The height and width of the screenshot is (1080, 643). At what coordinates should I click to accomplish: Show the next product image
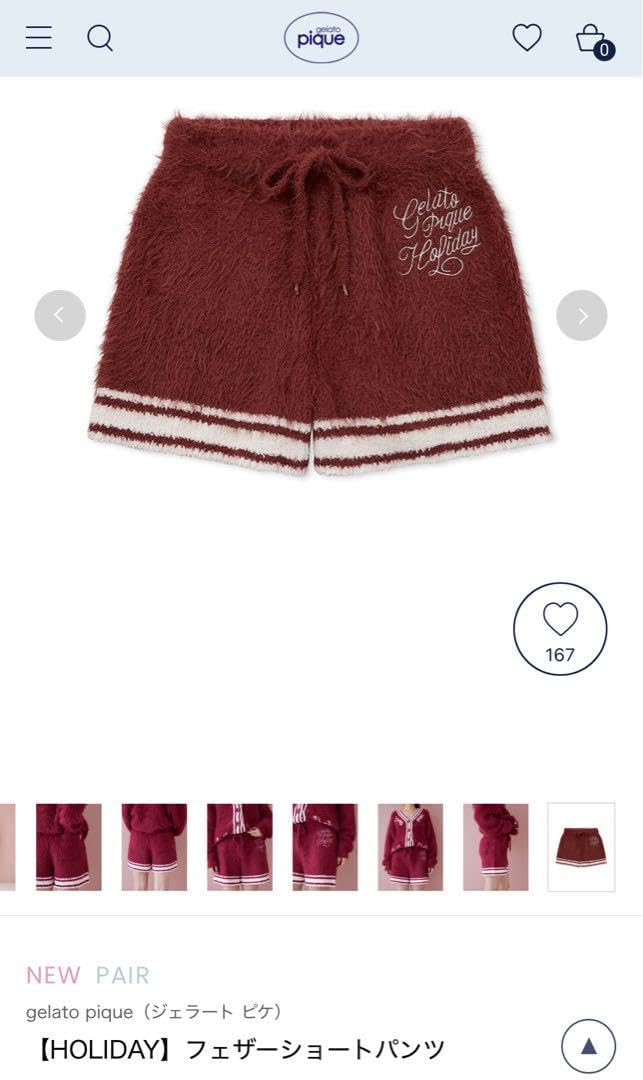582,315
